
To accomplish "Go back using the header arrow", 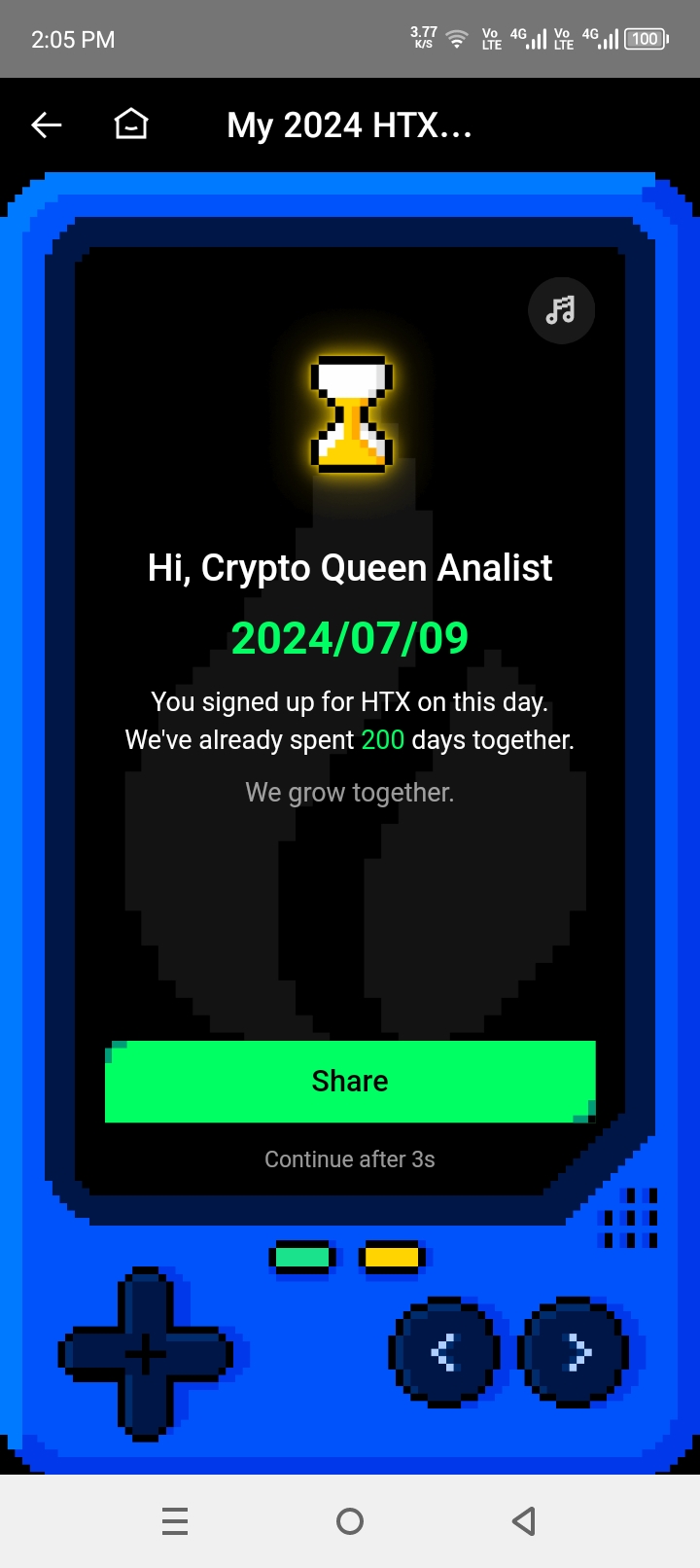I will (x=47, y=125).
